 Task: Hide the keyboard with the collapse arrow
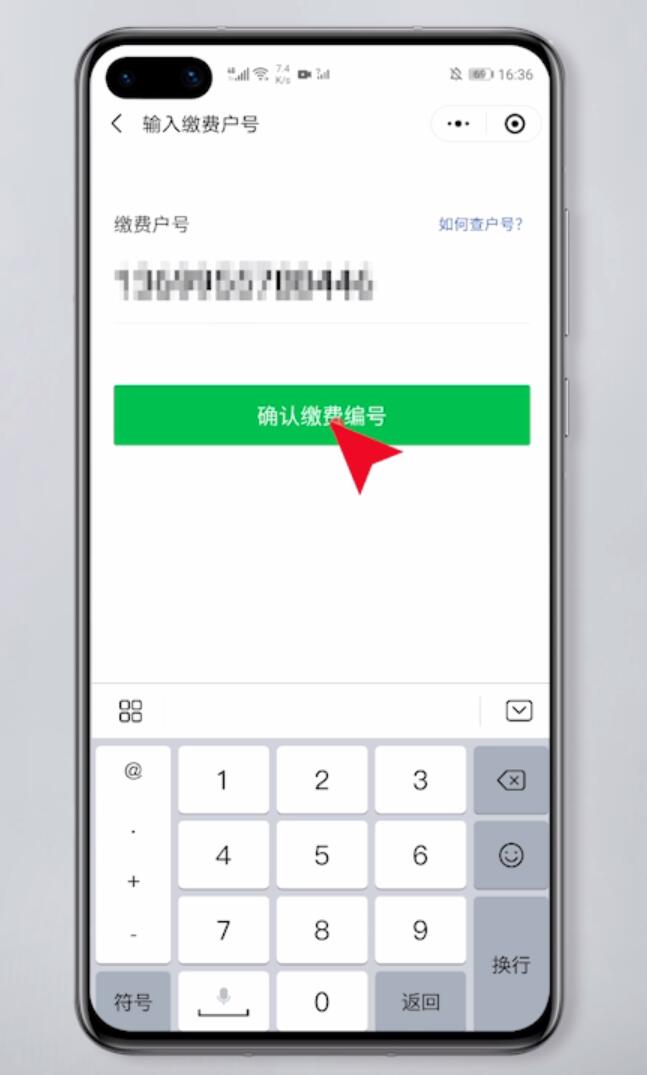tap(519, 711)
